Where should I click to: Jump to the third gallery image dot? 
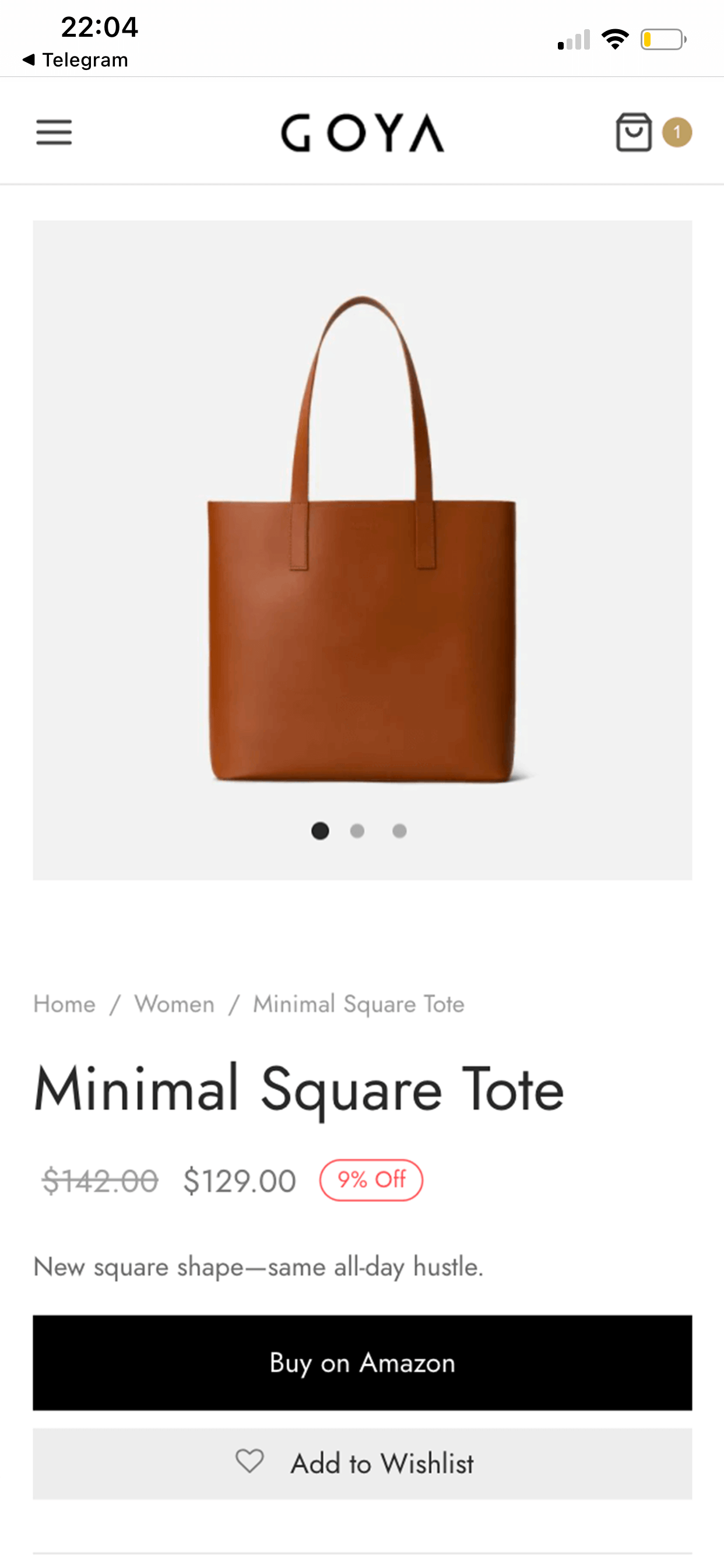tap(399, 831)
